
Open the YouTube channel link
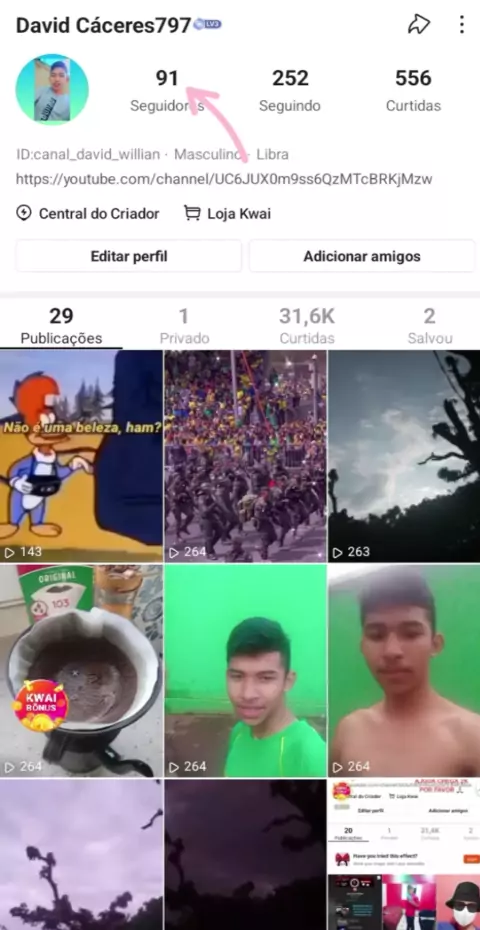tap(224, 179)
